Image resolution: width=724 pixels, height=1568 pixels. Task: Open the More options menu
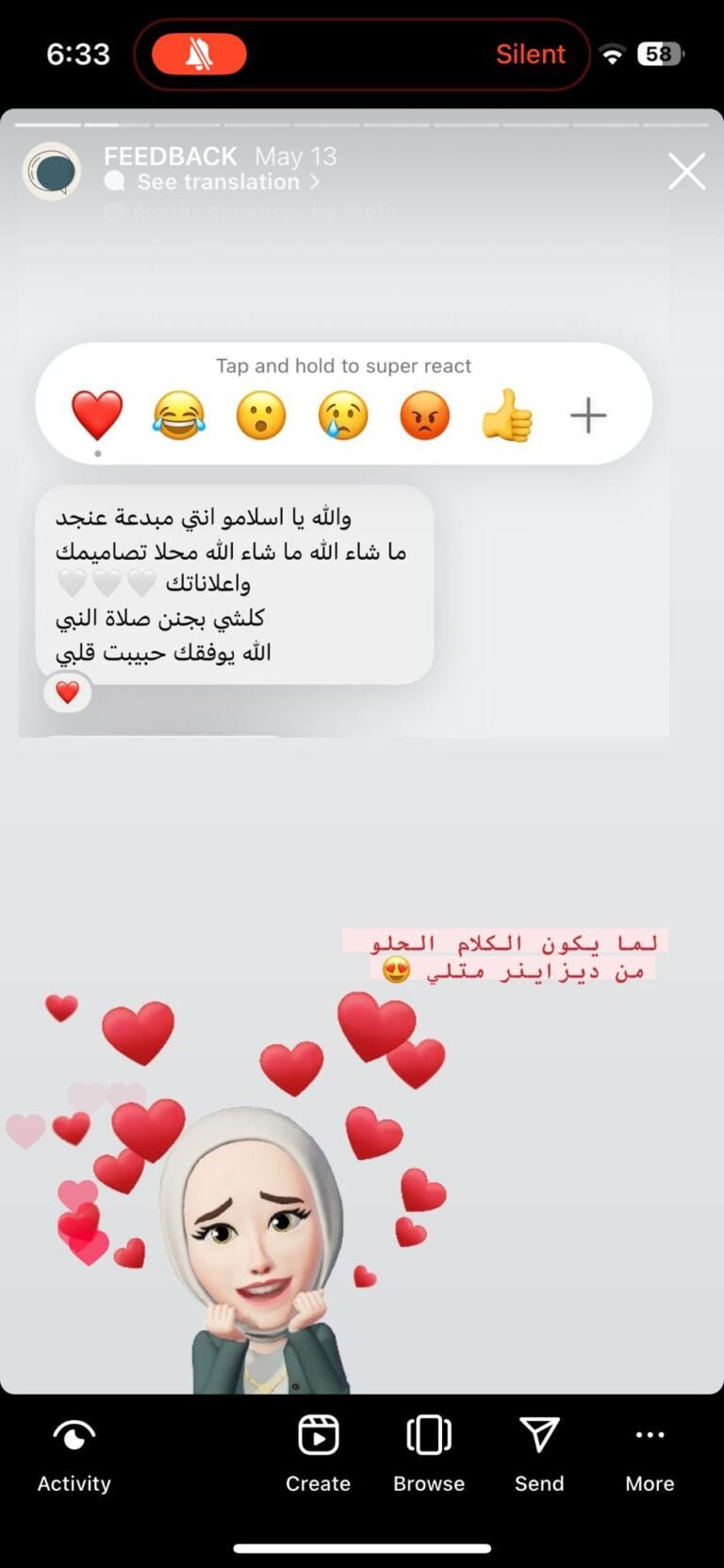(650, 1454)
